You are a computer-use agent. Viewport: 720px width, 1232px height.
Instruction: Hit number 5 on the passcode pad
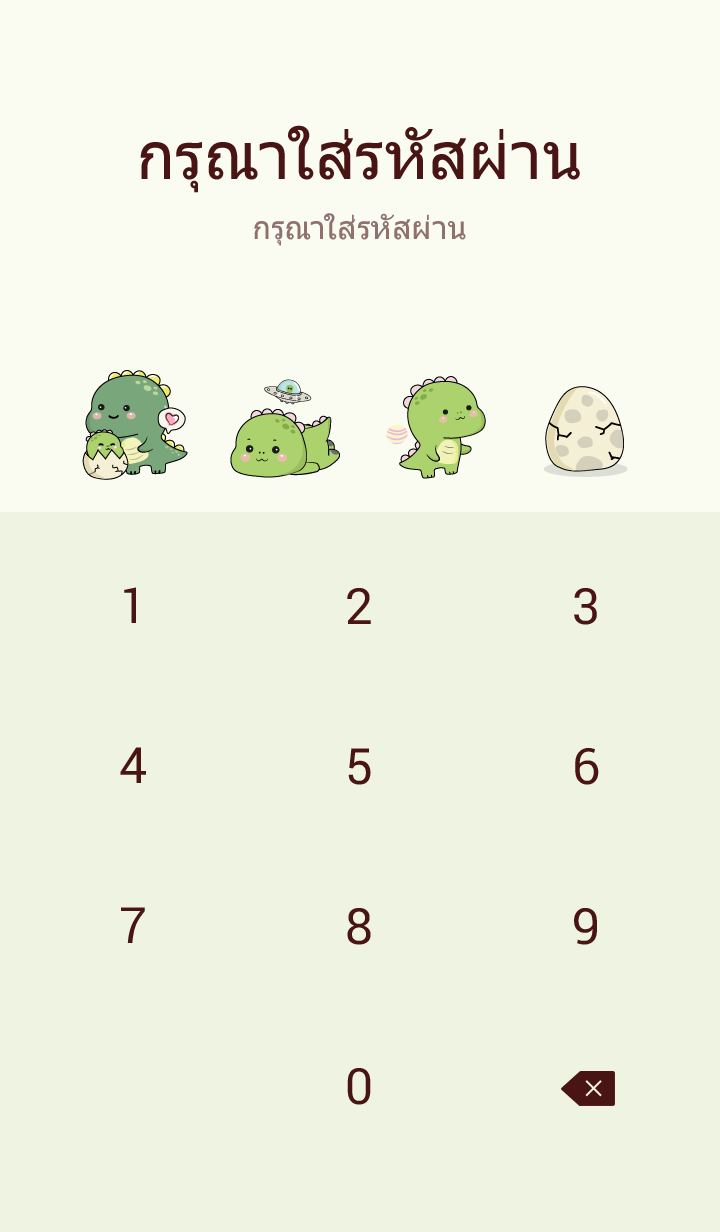(x=359, y=767)
